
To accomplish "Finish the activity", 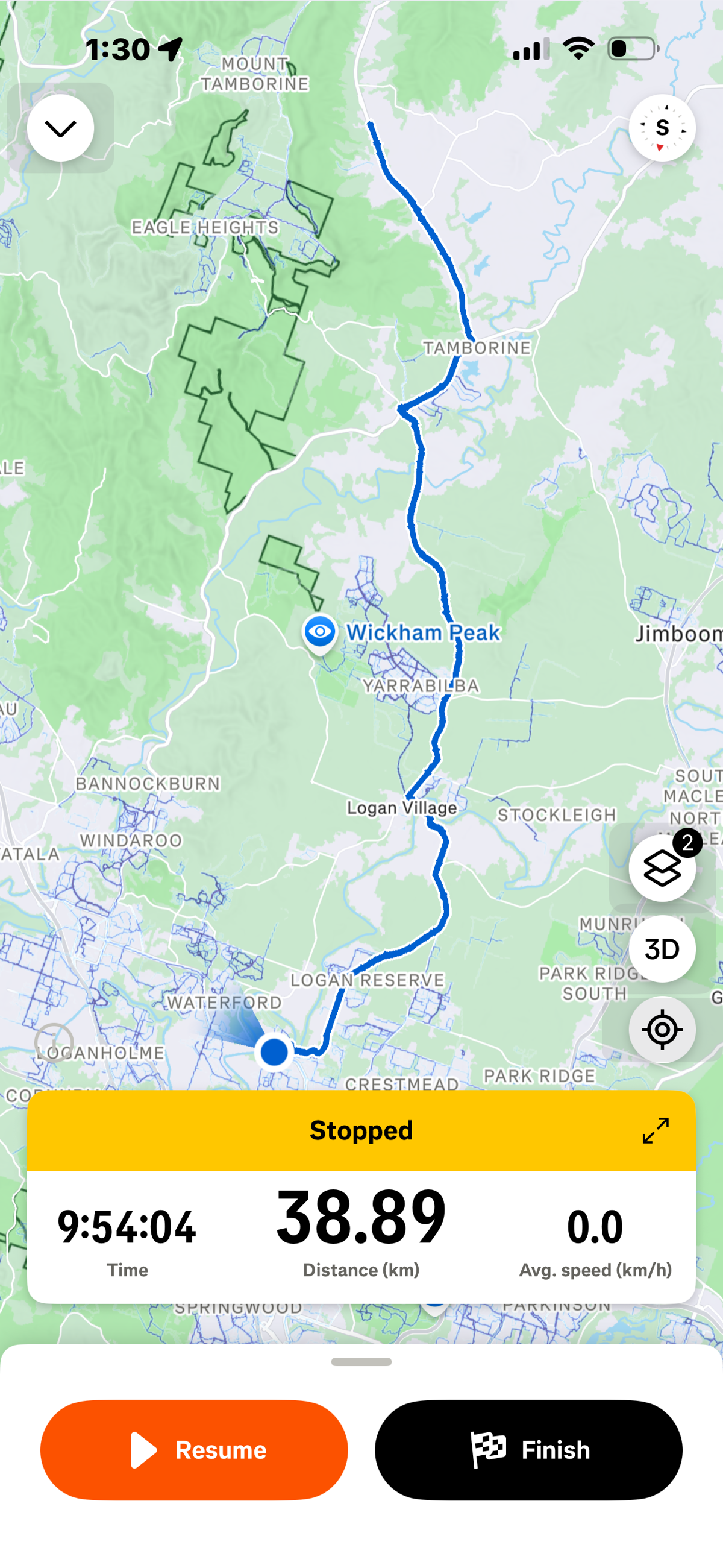I will 528,1450.
